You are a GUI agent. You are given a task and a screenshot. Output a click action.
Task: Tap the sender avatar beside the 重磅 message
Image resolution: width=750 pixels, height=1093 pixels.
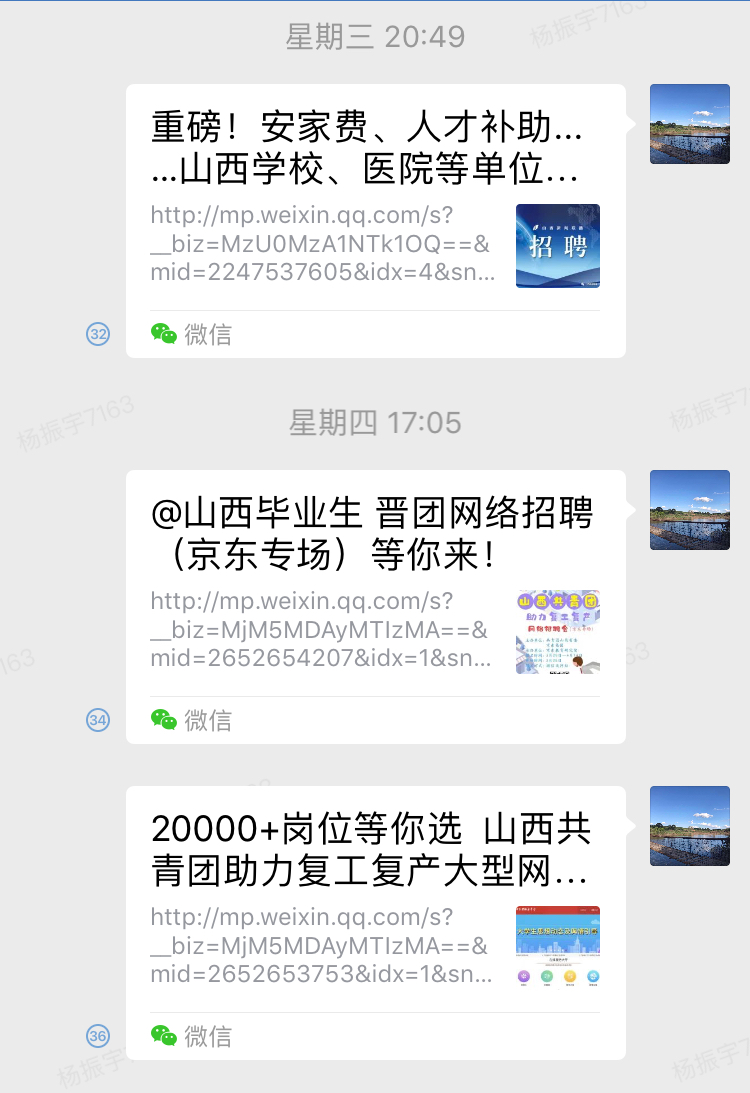click(x=690, y=124)
